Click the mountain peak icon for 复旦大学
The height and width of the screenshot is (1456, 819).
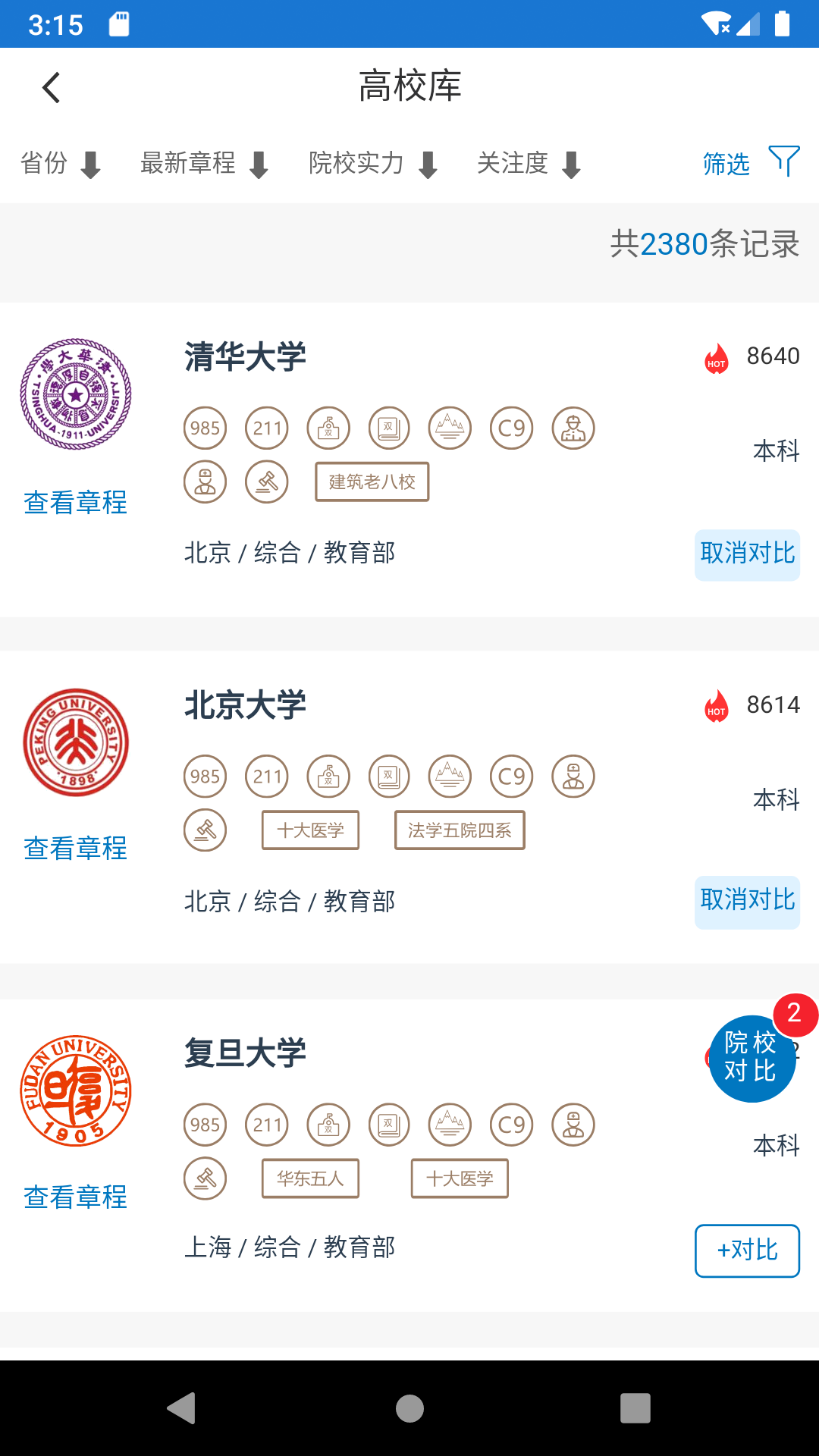coord(450,1125)
